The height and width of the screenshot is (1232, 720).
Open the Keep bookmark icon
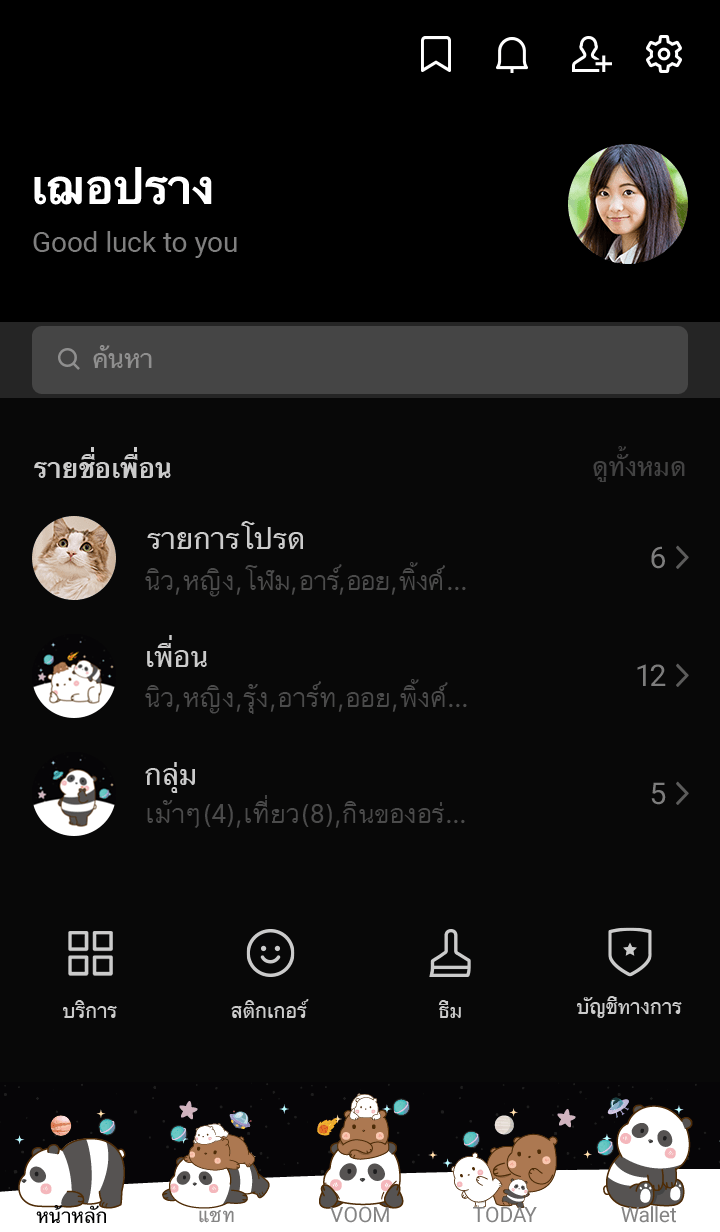tap(435, 55)
